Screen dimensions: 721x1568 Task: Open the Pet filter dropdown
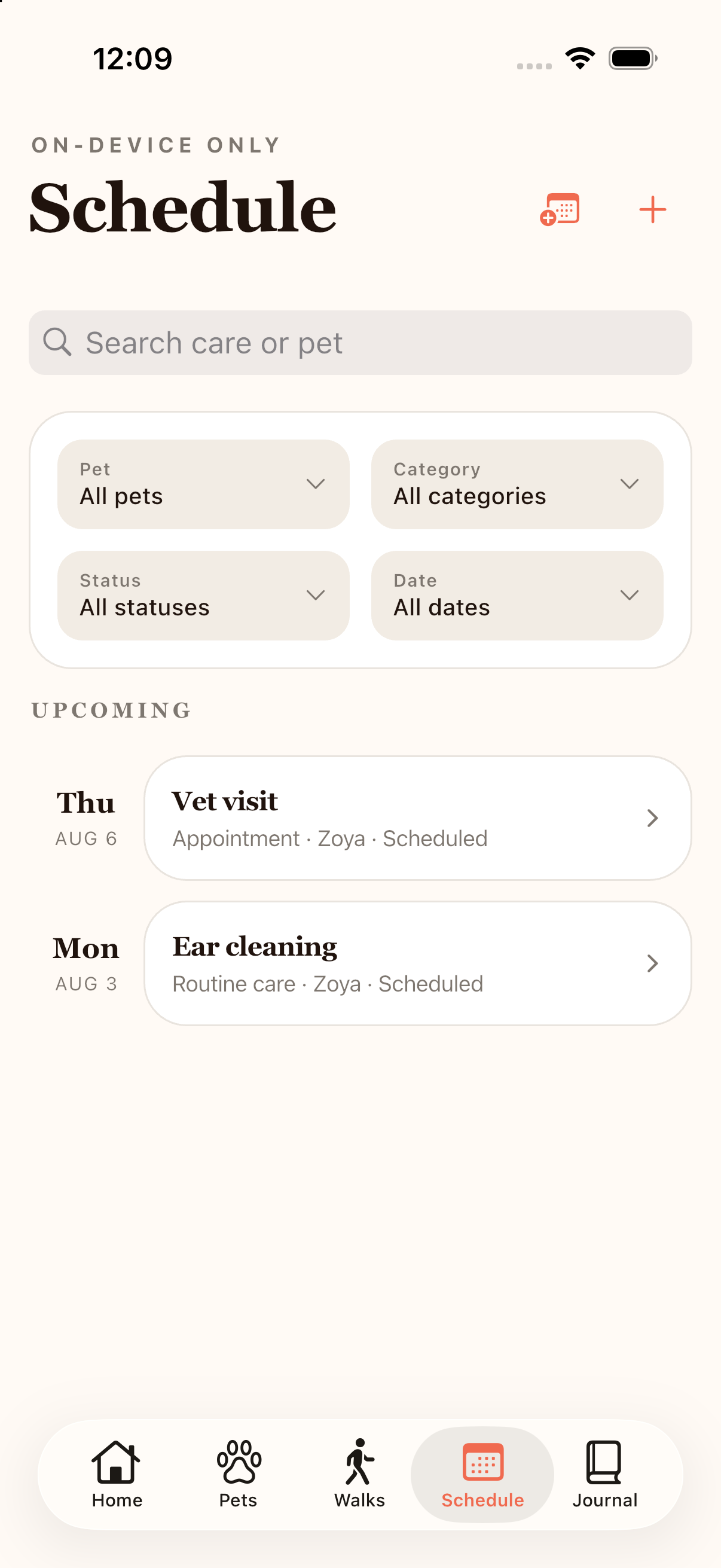(203, 484)
